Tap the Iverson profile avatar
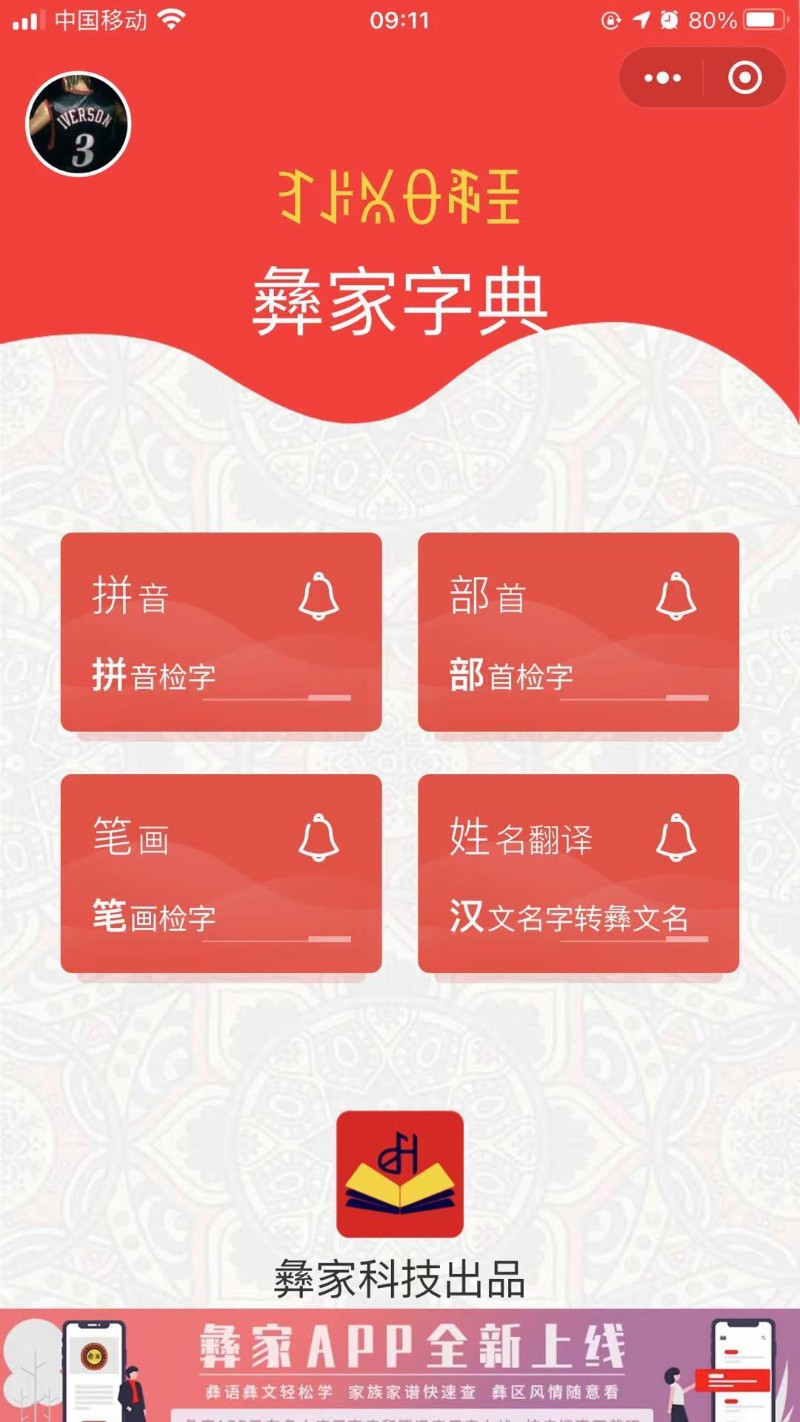The width and height of the screenshot is (800, 1422). point(78,124)
